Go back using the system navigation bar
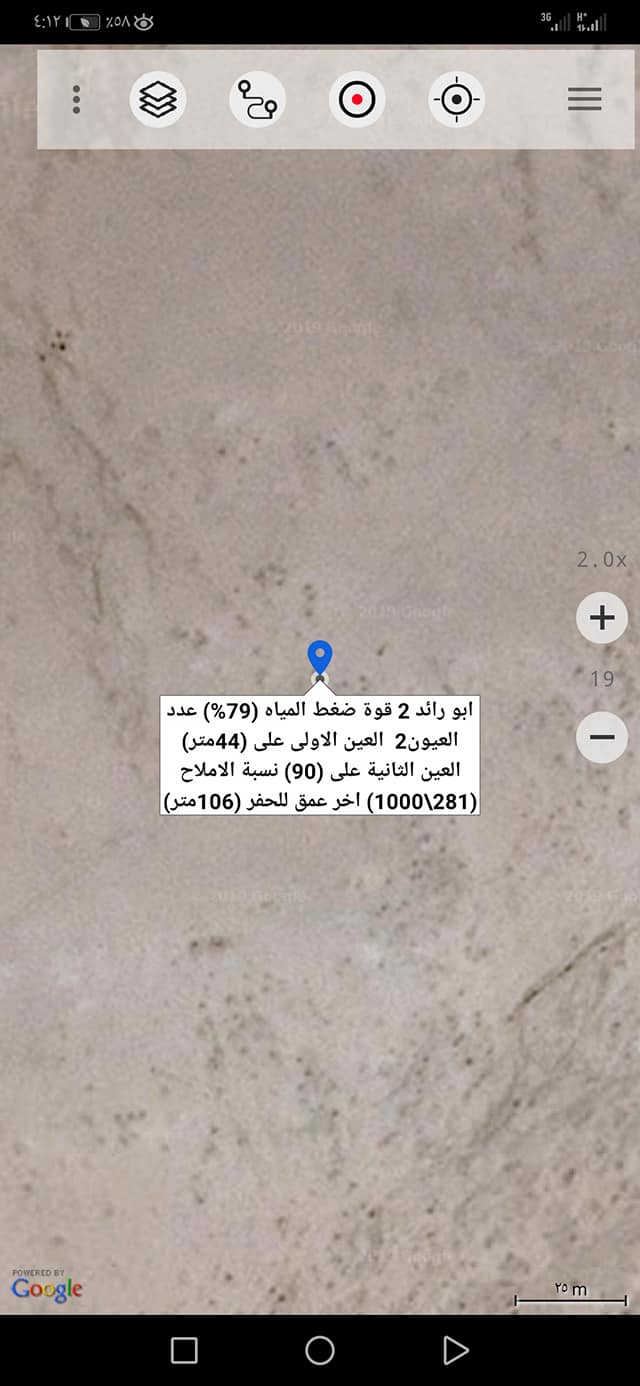The height and width of the screenshot is (1386, 640). click(456, 1351)
